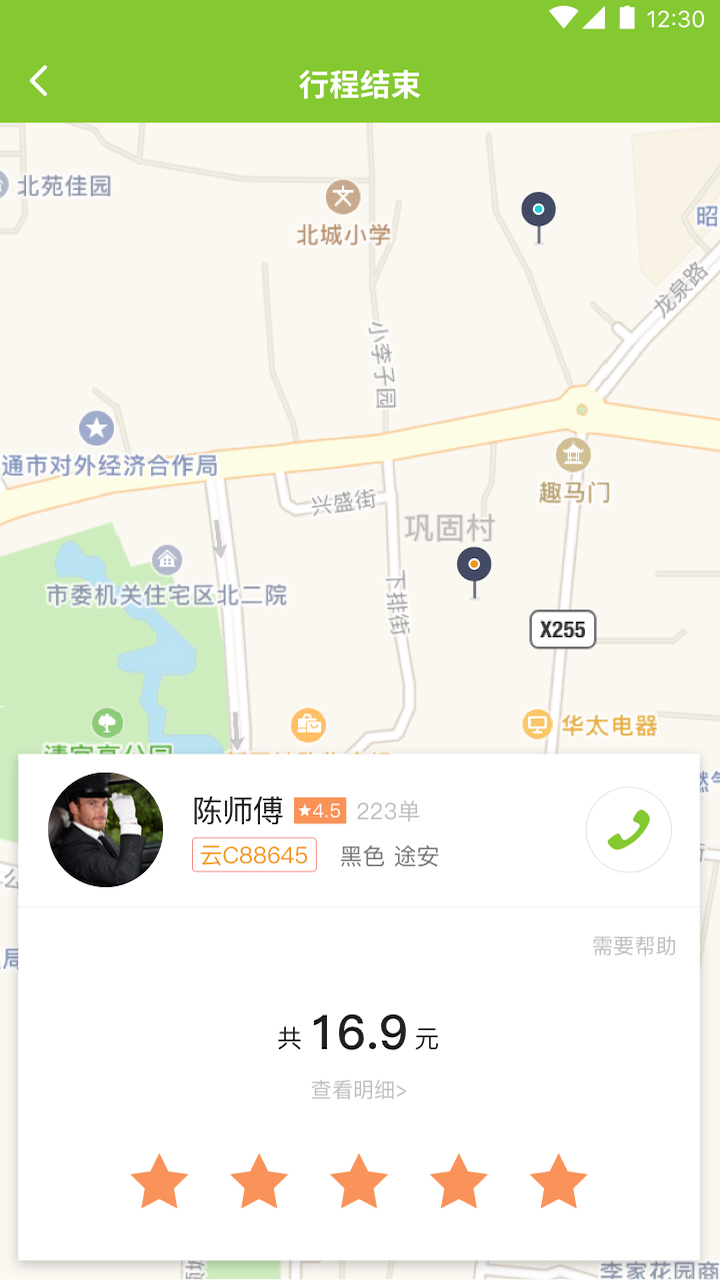Click the star icon by 市委机关住宅区北二院
The width and height of the screenshot is (720, 1280).
(95, 430)
